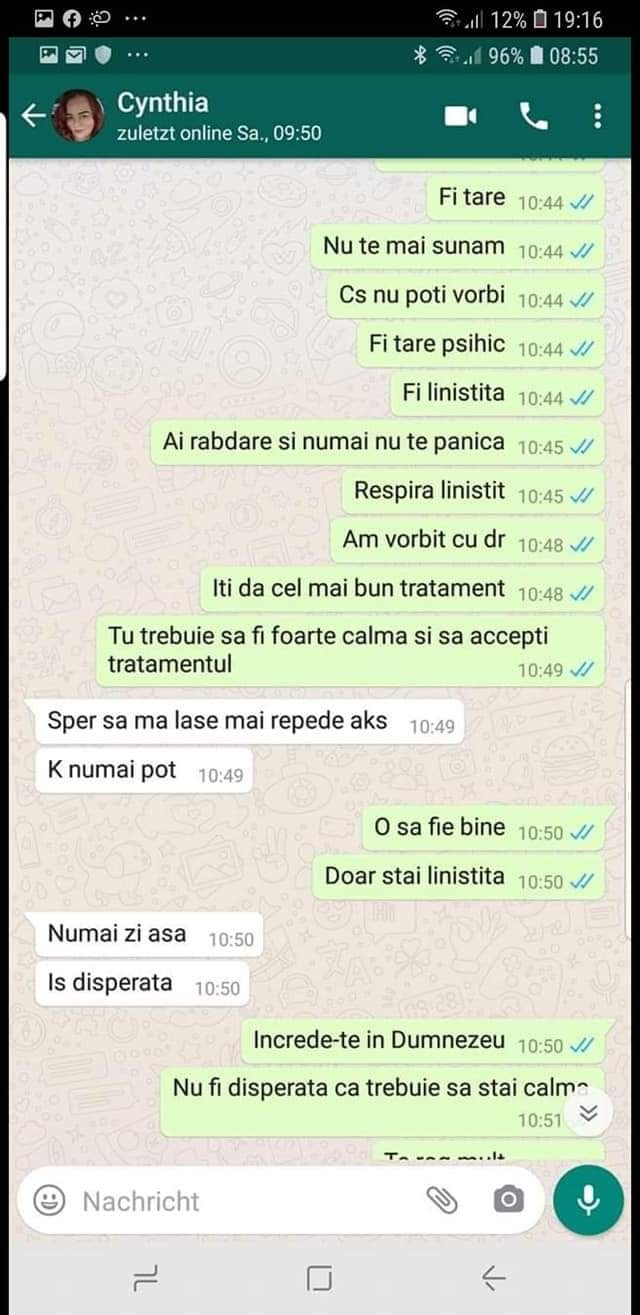Tap the voice message microphone
Viewport: 640px width, 1315px height.
pos(588,1200)
